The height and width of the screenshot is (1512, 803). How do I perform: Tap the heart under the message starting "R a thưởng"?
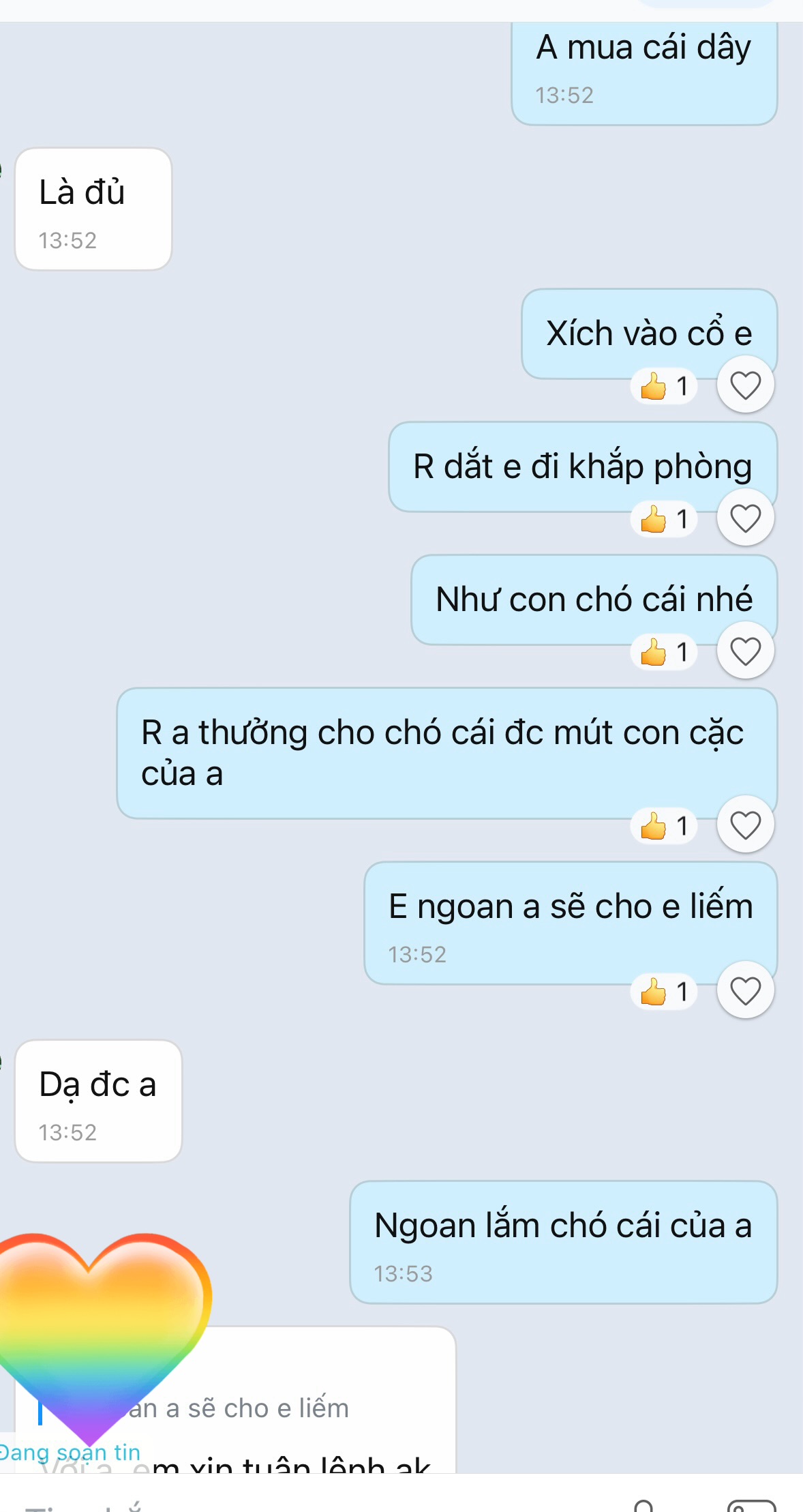[745, 825]
